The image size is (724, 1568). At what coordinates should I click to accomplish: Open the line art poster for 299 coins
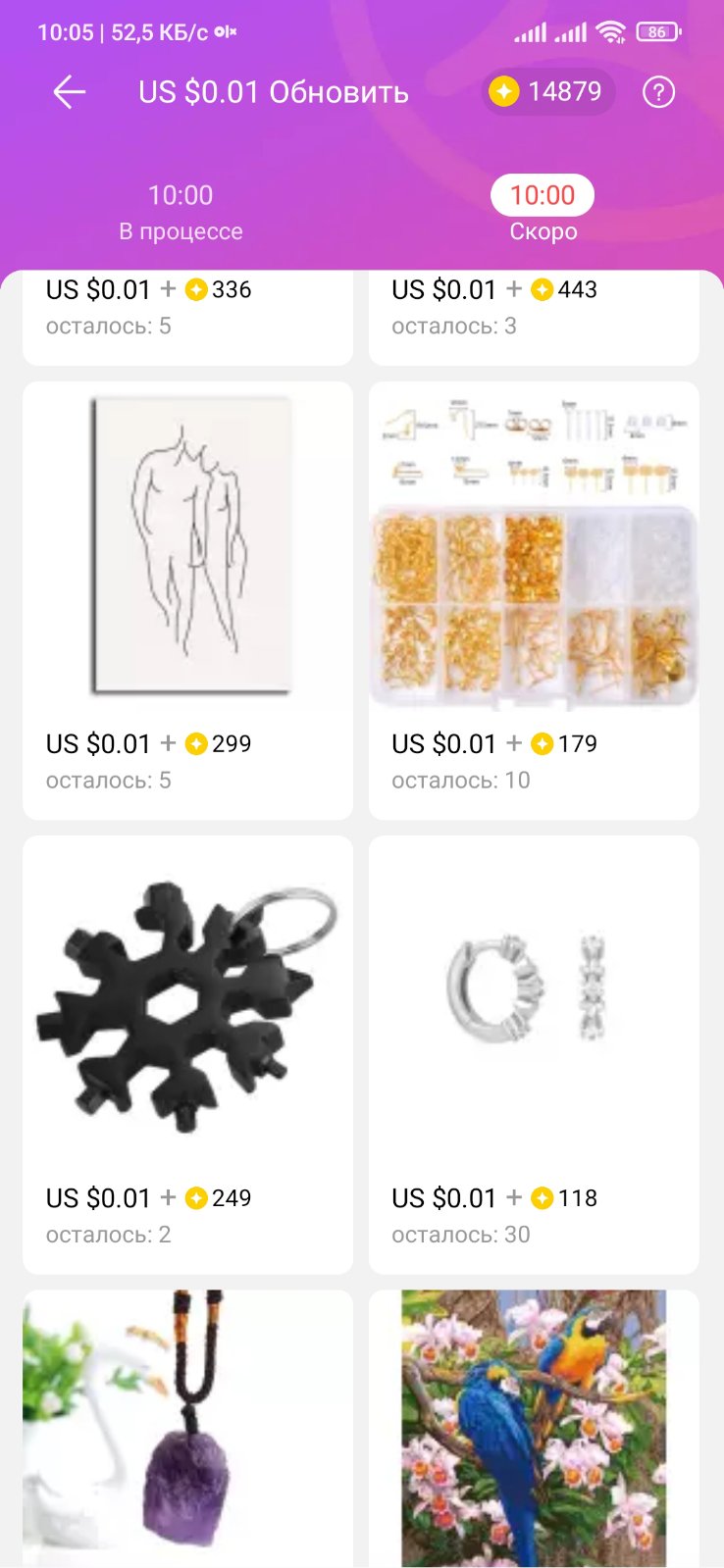coord(187,598)
